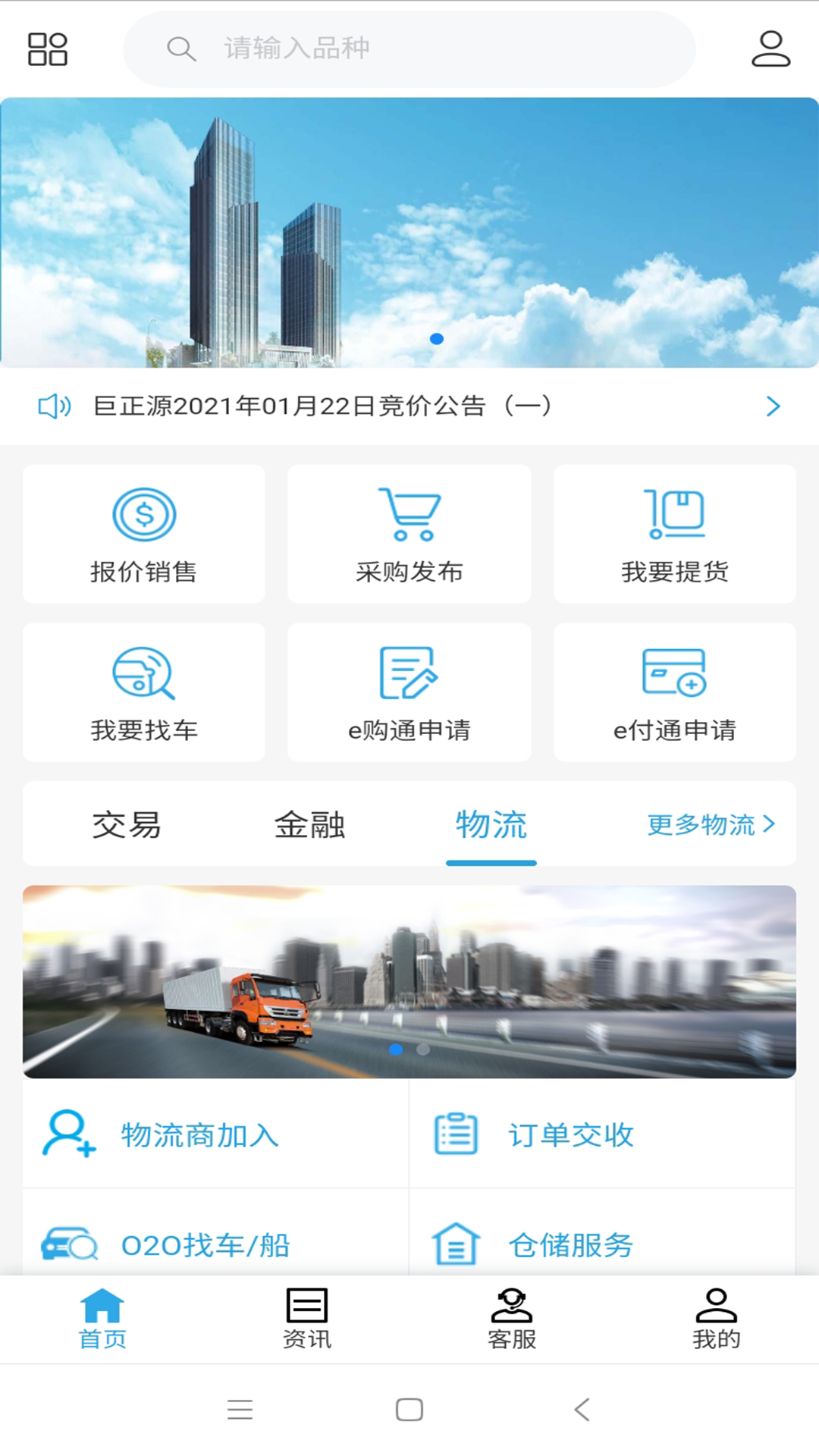Select 采购发布
This screenshot has width=819, height=1456.
409,534
